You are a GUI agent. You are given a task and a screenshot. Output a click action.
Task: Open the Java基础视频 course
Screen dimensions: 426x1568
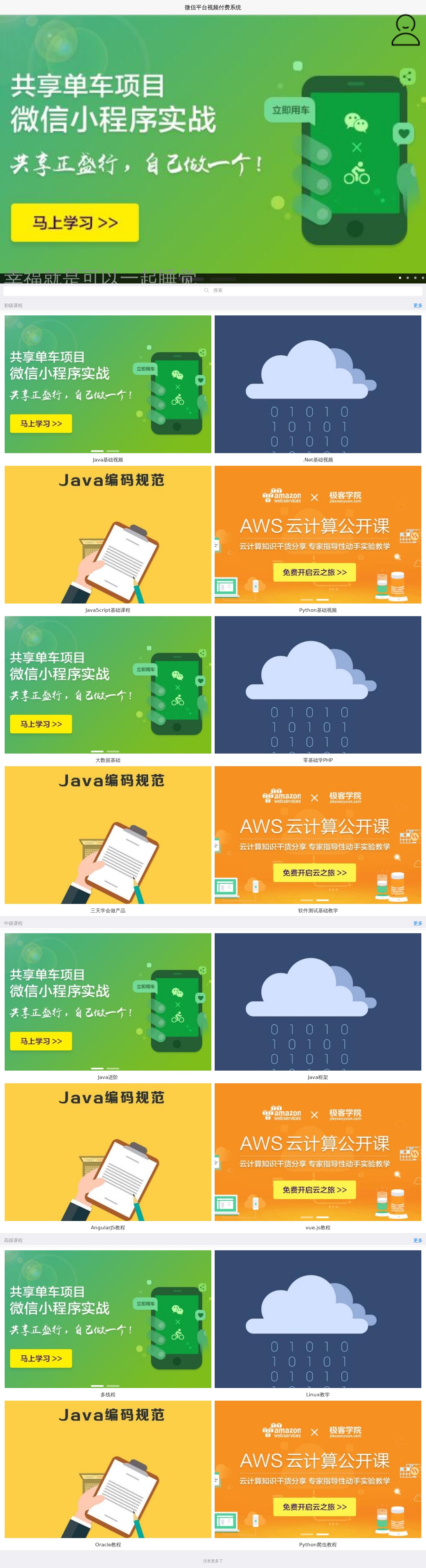pos(108,385)
